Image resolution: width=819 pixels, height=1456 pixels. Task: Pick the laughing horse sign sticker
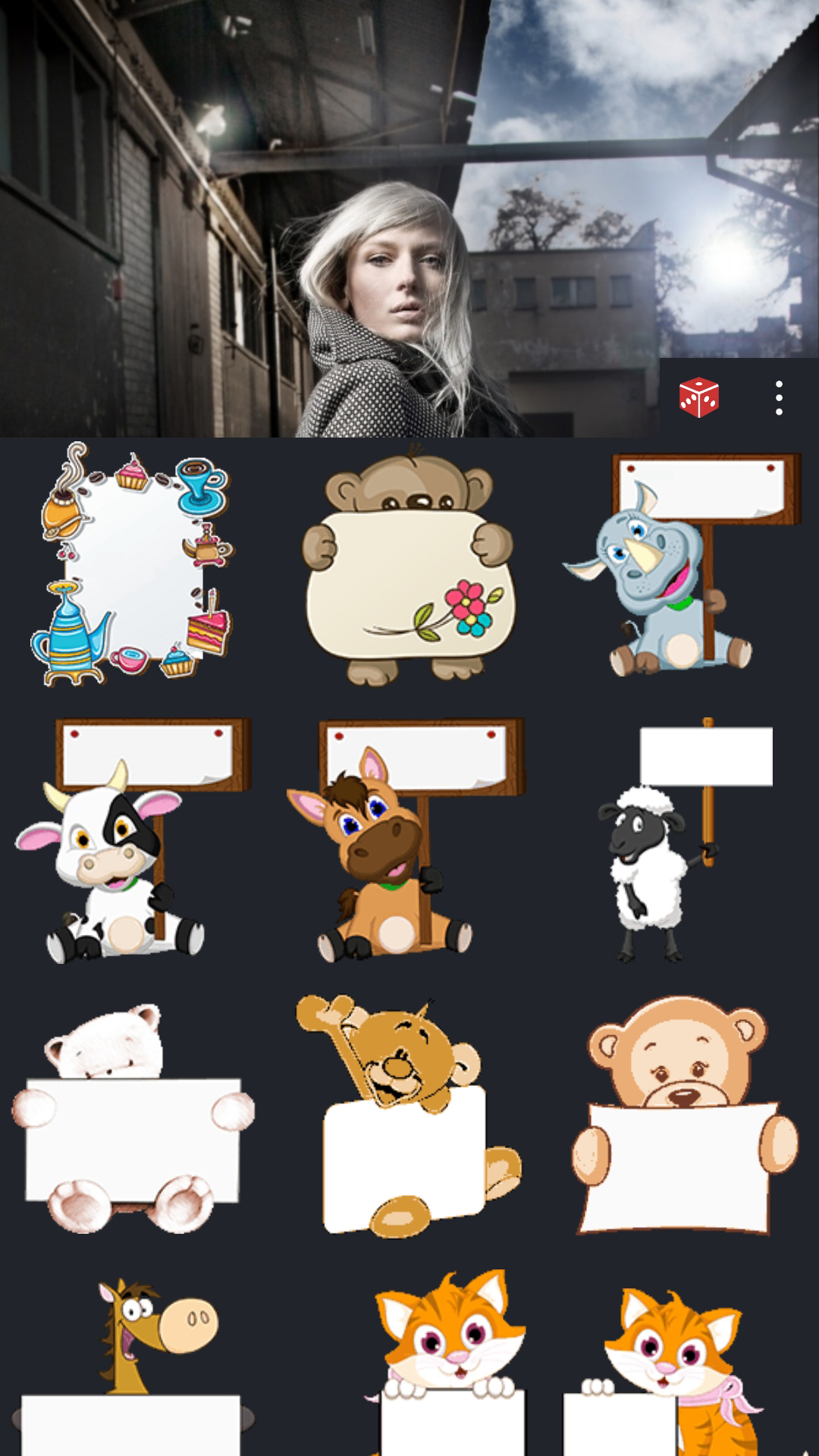click(x=133, y=1365)
